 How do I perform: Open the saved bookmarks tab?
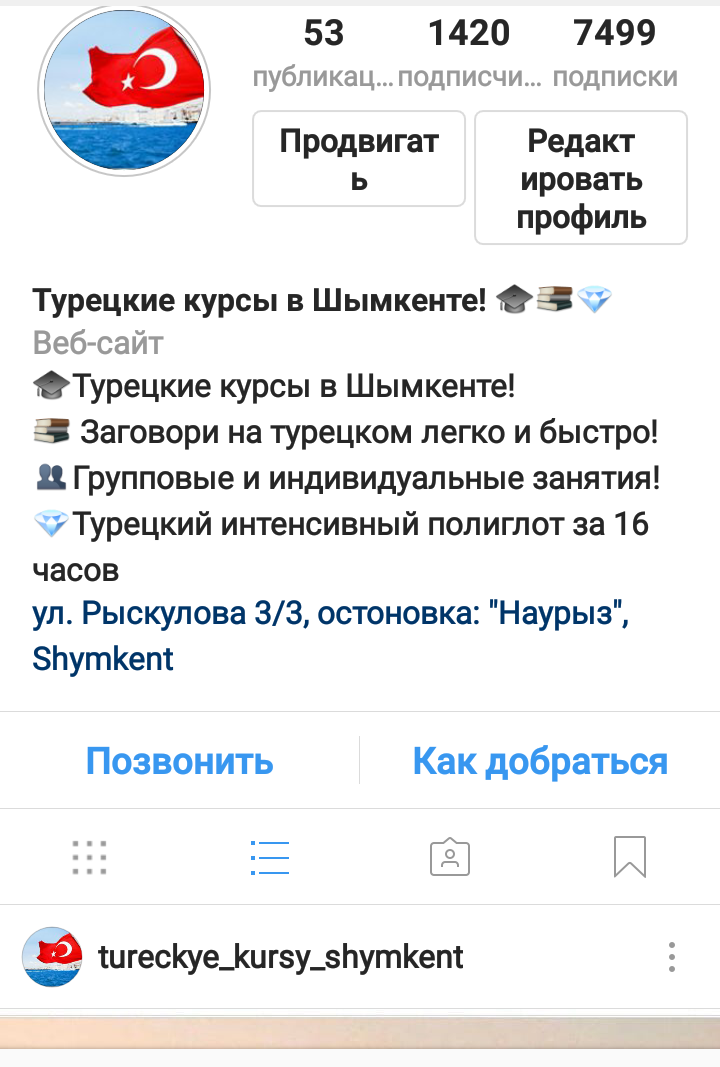[x=630, y=857]
